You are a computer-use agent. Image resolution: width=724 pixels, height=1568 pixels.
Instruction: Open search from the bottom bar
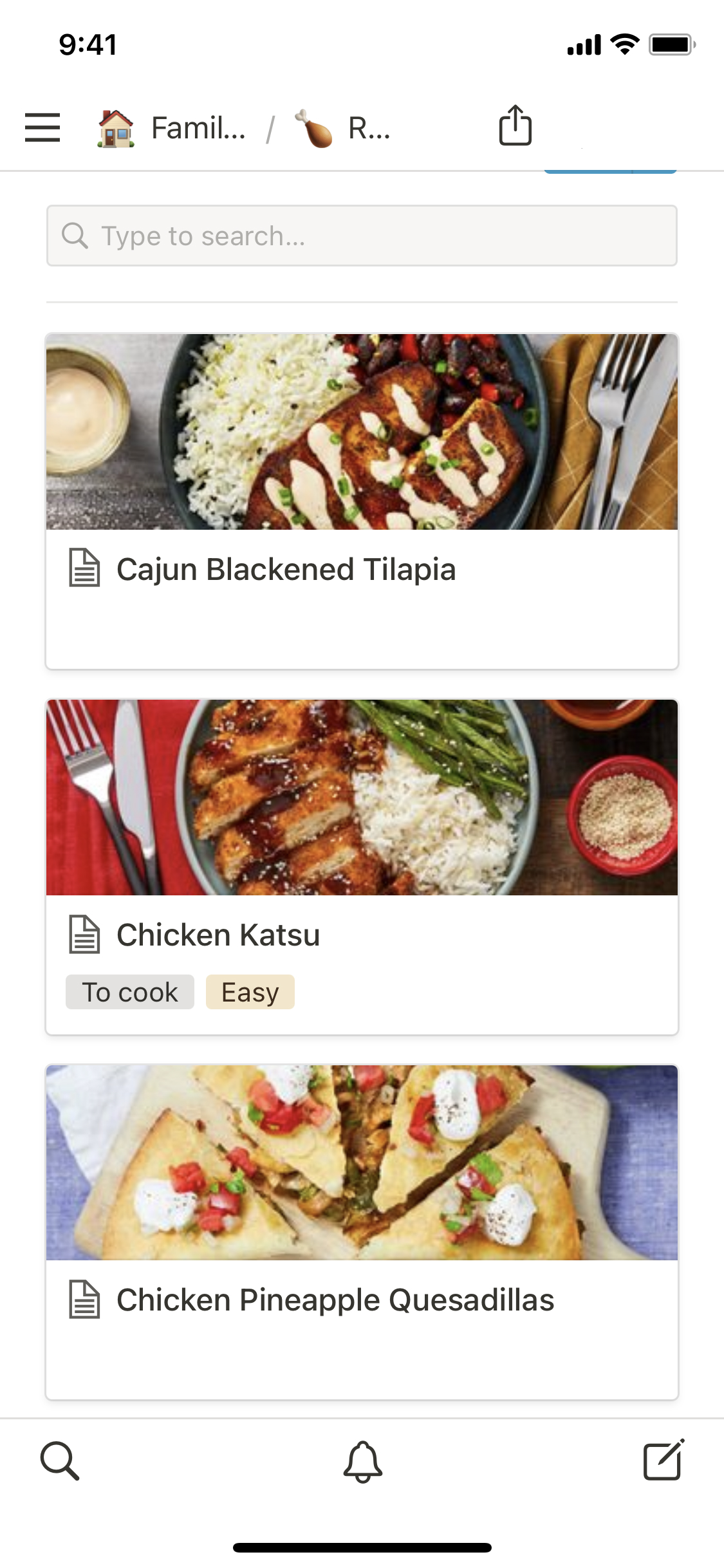60,1461
